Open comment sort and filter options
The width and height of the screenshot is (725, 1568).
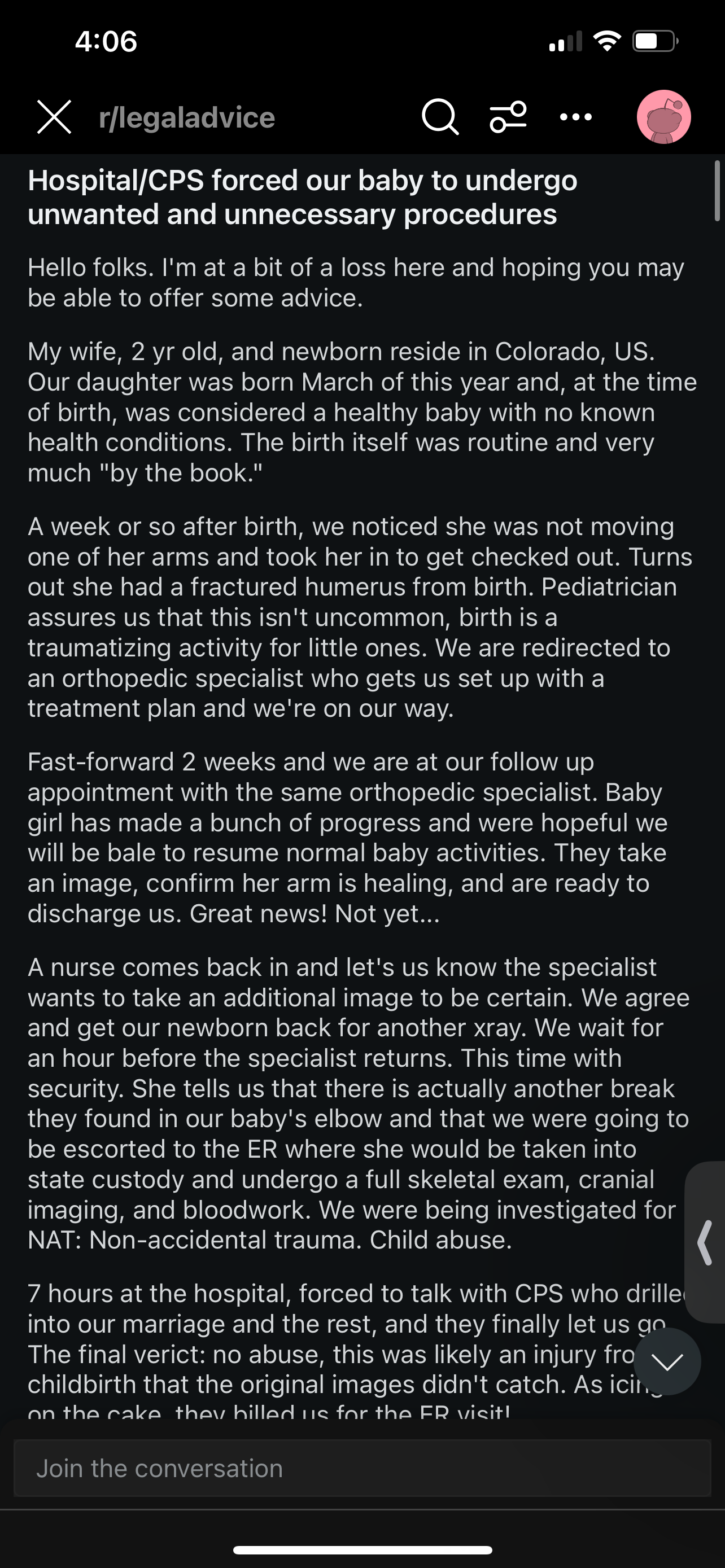point(508,117)
